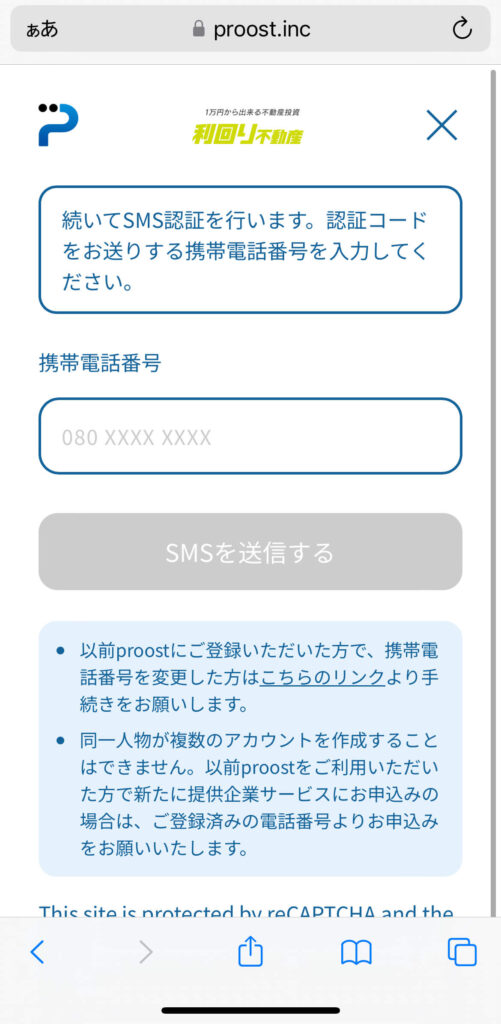Viewport: 501px width, 1024px height.
Task: Open the こちらのリンク link
Action: [x=323, y=677]
